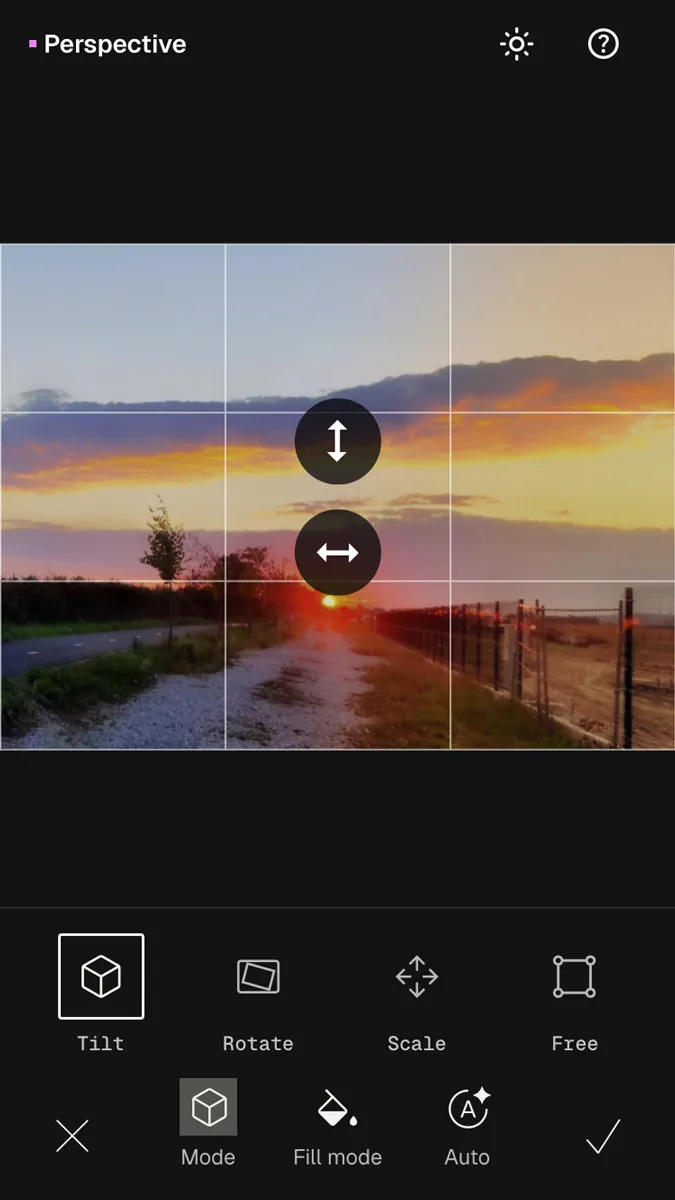Cancel edits with the X icon
This screenshot has width=675, height=1200.
(72, 1136)
